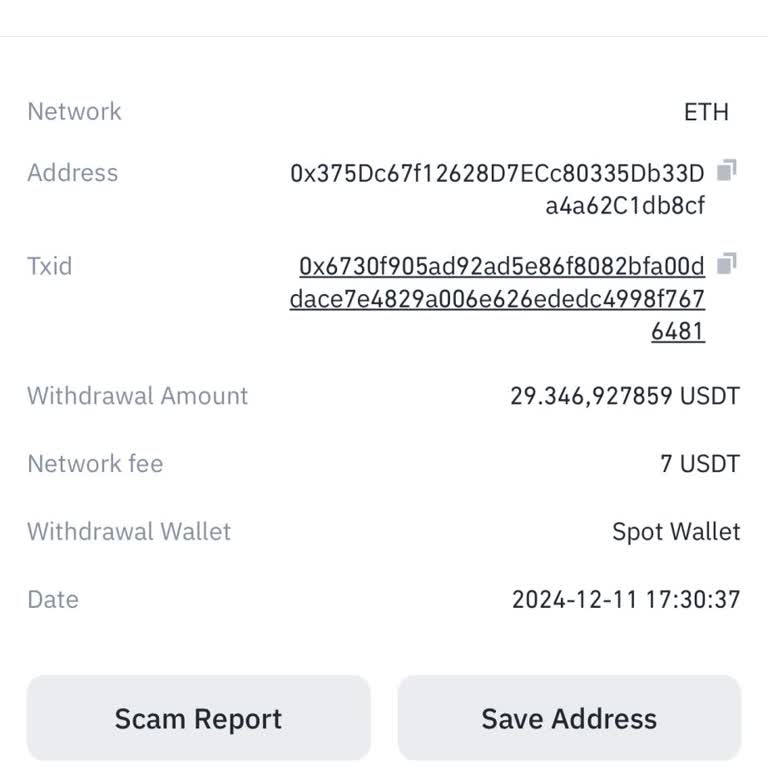Tap the Scam Report button
Viewport: 768px width, 768px height.
(198, 718)
